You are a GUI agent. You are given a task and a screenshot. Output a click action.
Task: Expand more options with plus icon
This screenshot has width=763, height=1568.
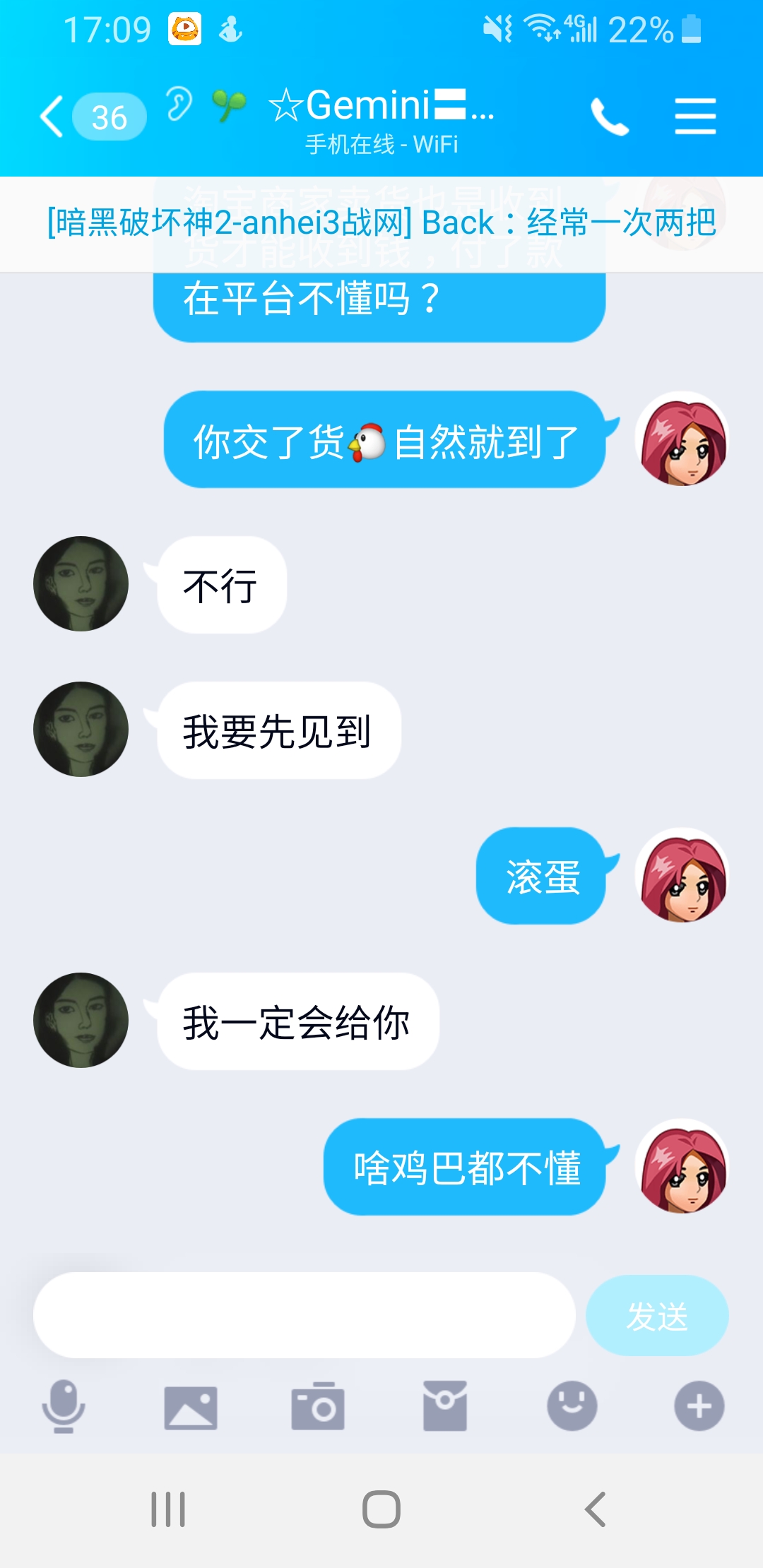pyautogui.click(x=699, y=1406)
